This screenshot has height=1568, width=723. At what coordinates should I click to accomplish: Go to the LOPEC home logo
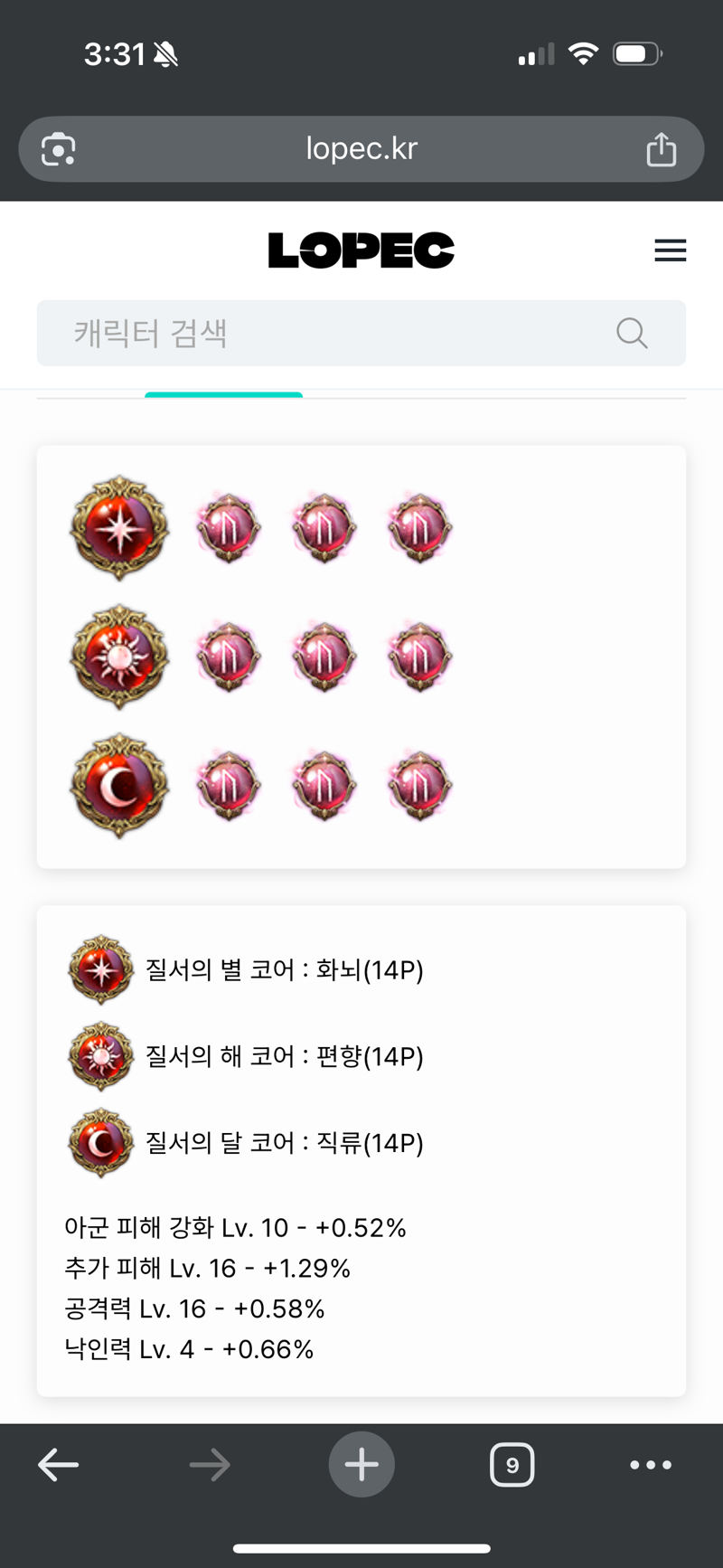361,250
